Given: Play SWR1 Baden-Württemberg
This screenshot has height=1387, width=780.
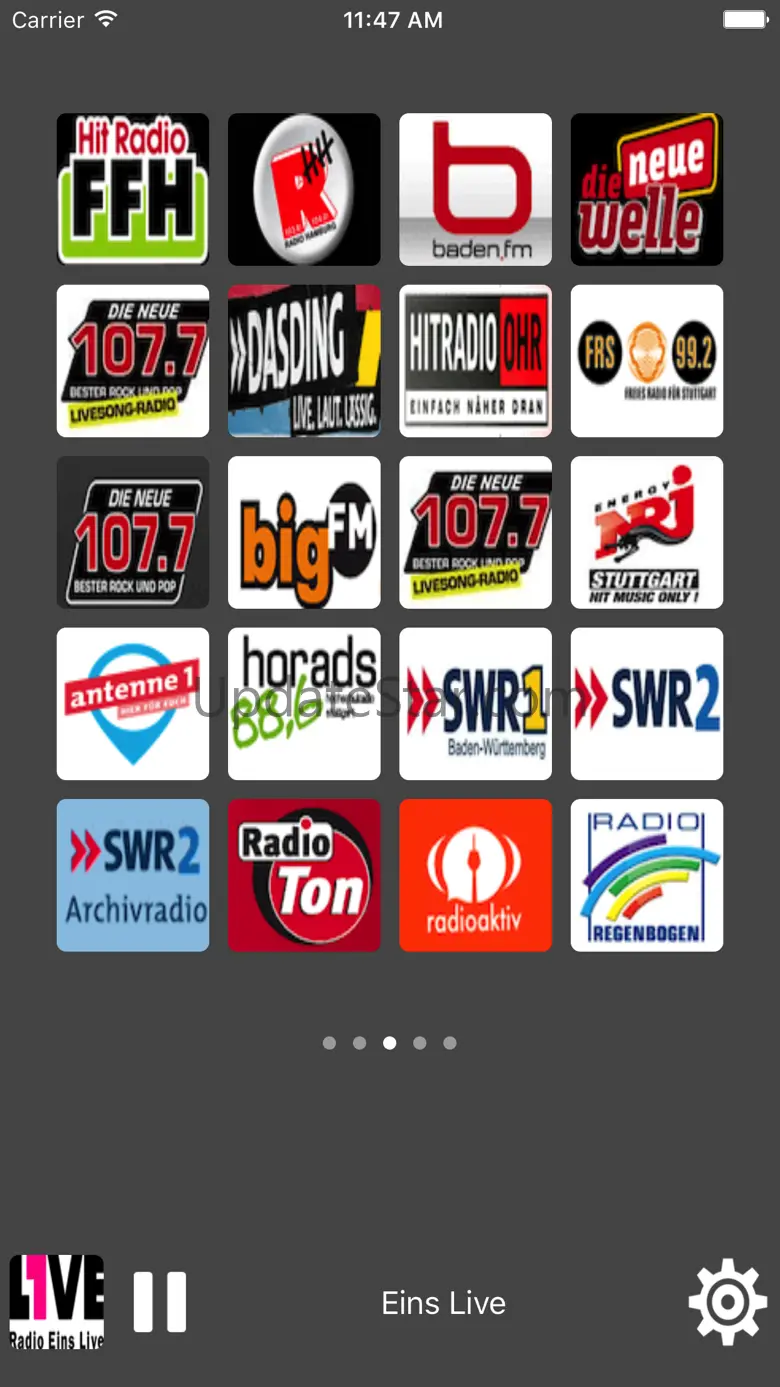Looking at the screenshot, I should (x=475, y=704).
